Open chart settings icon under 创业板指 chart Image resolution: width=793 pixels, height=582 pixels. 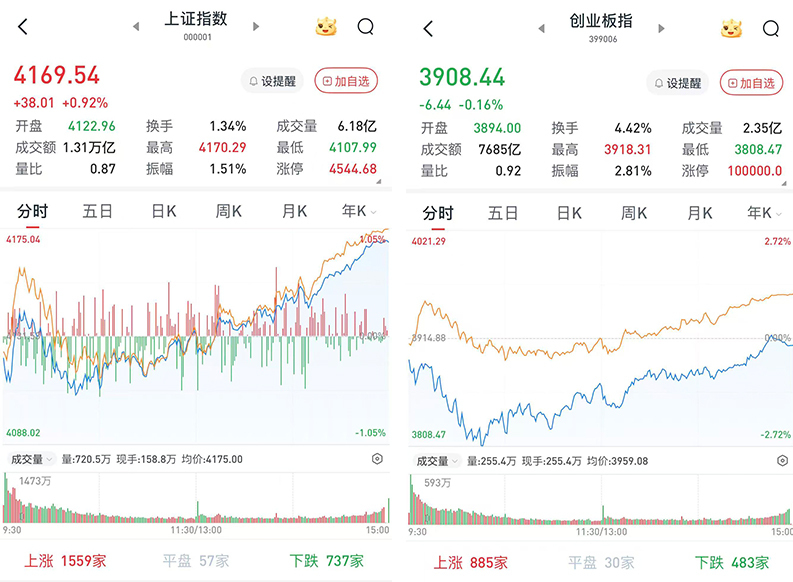[x=782, y=461]
